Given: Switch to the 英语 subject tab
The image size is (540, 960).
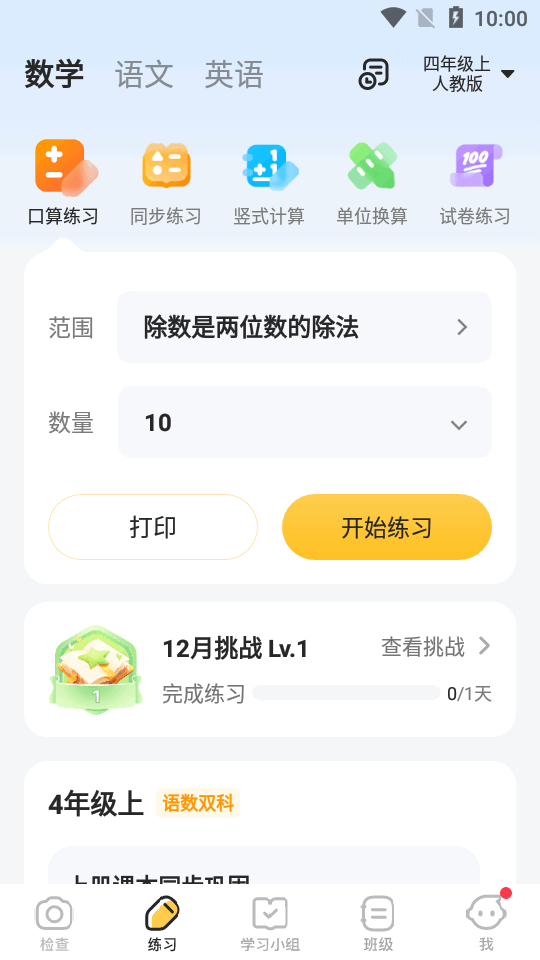Looking at the screenshot, I should pos(234,75).
